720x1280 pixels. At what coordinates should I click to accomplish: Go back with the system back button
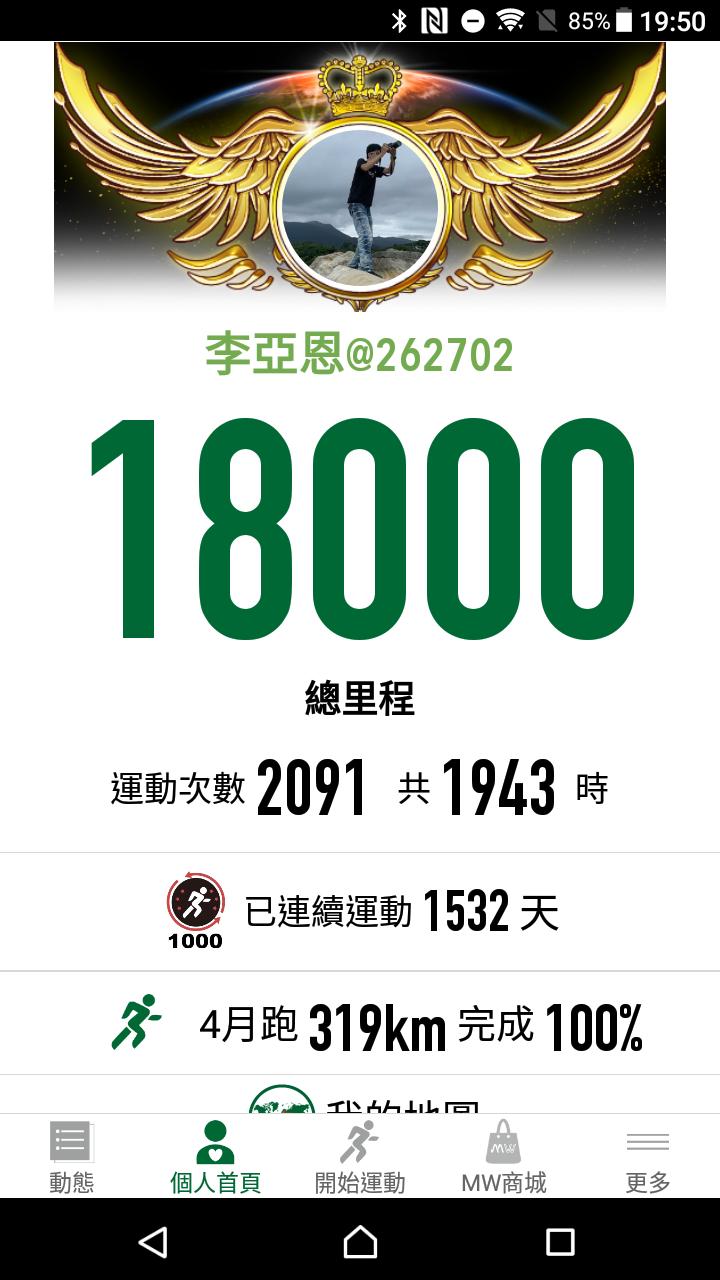click(x=153, y=1241)
